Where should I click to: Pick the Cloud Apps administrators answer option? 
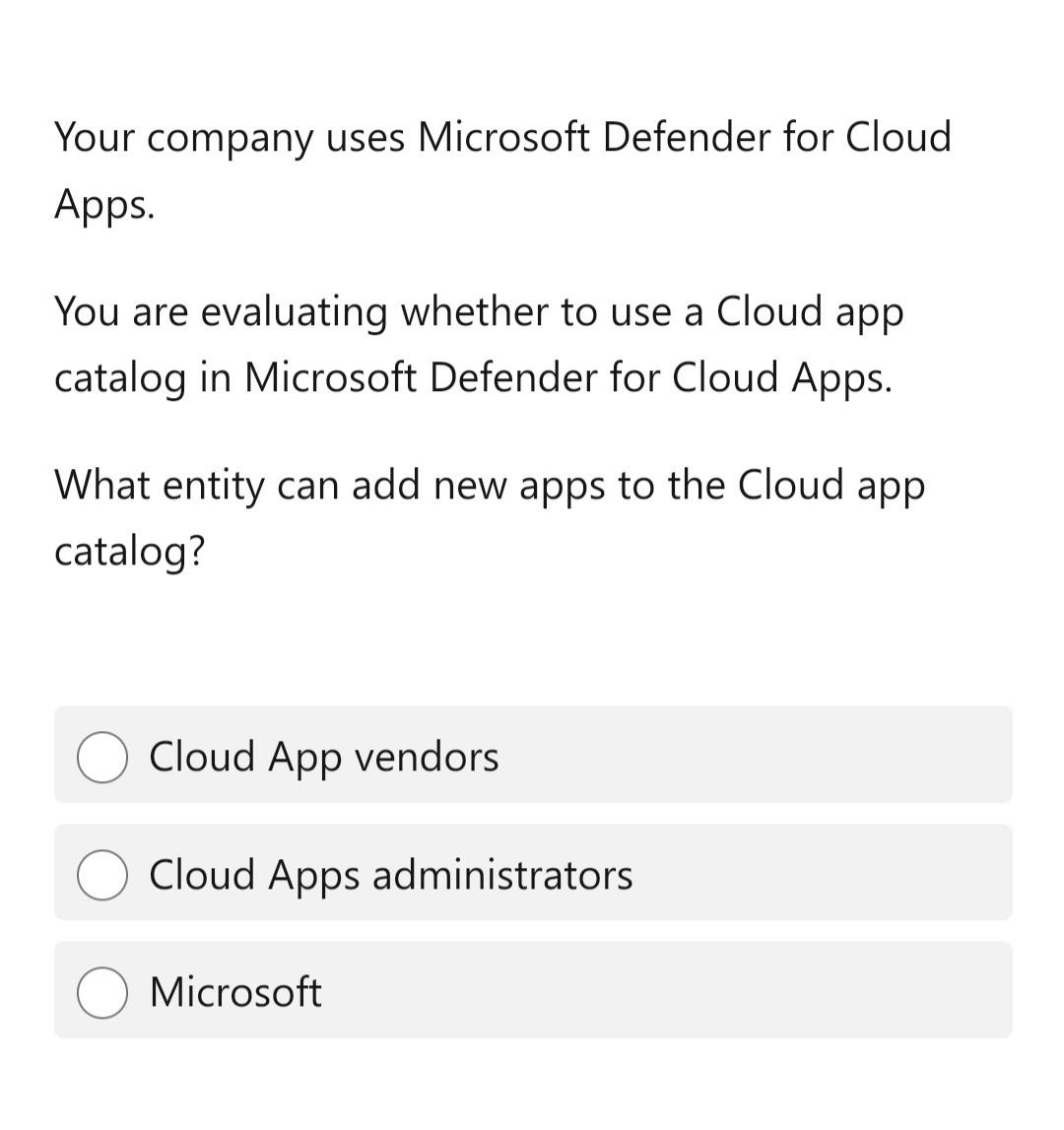tap(390, 874)
